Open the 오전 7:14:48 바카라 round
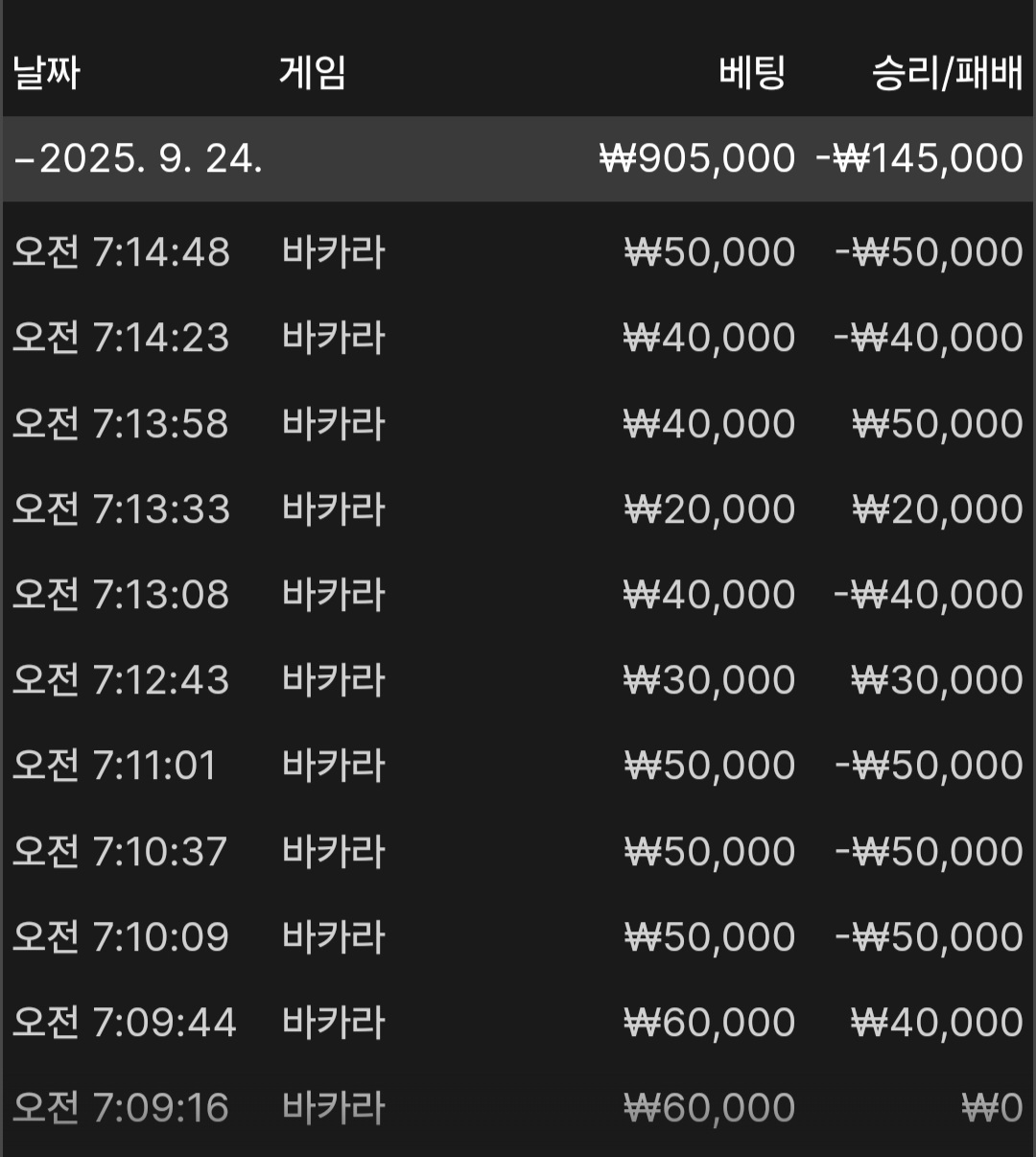Image resolution: width=1036 pixels, height=1157 pixels. (x=518, y=252)
